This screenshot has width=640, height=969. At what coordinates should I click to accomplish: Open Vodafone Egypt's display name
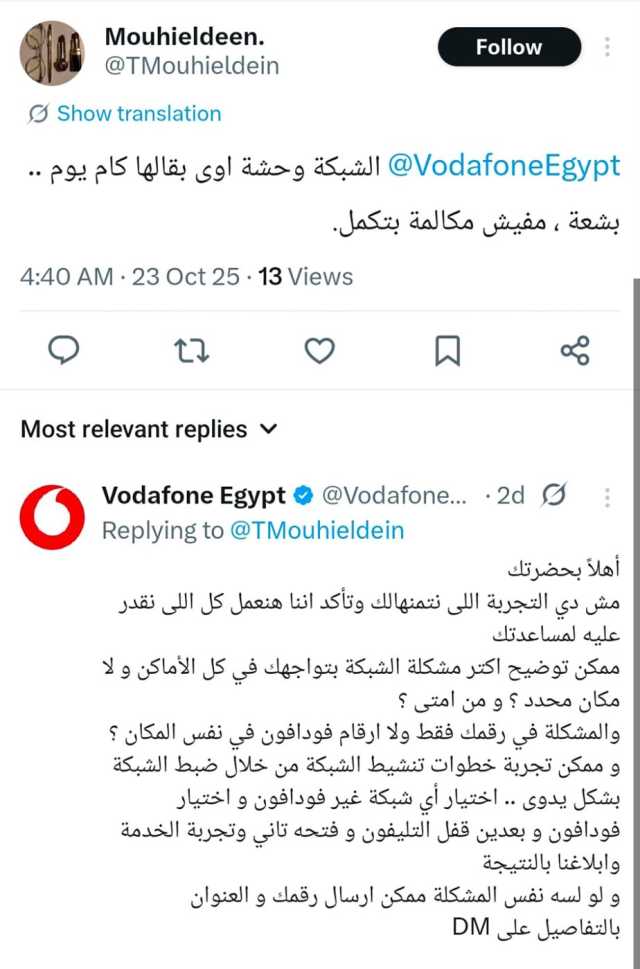[194, 495]
